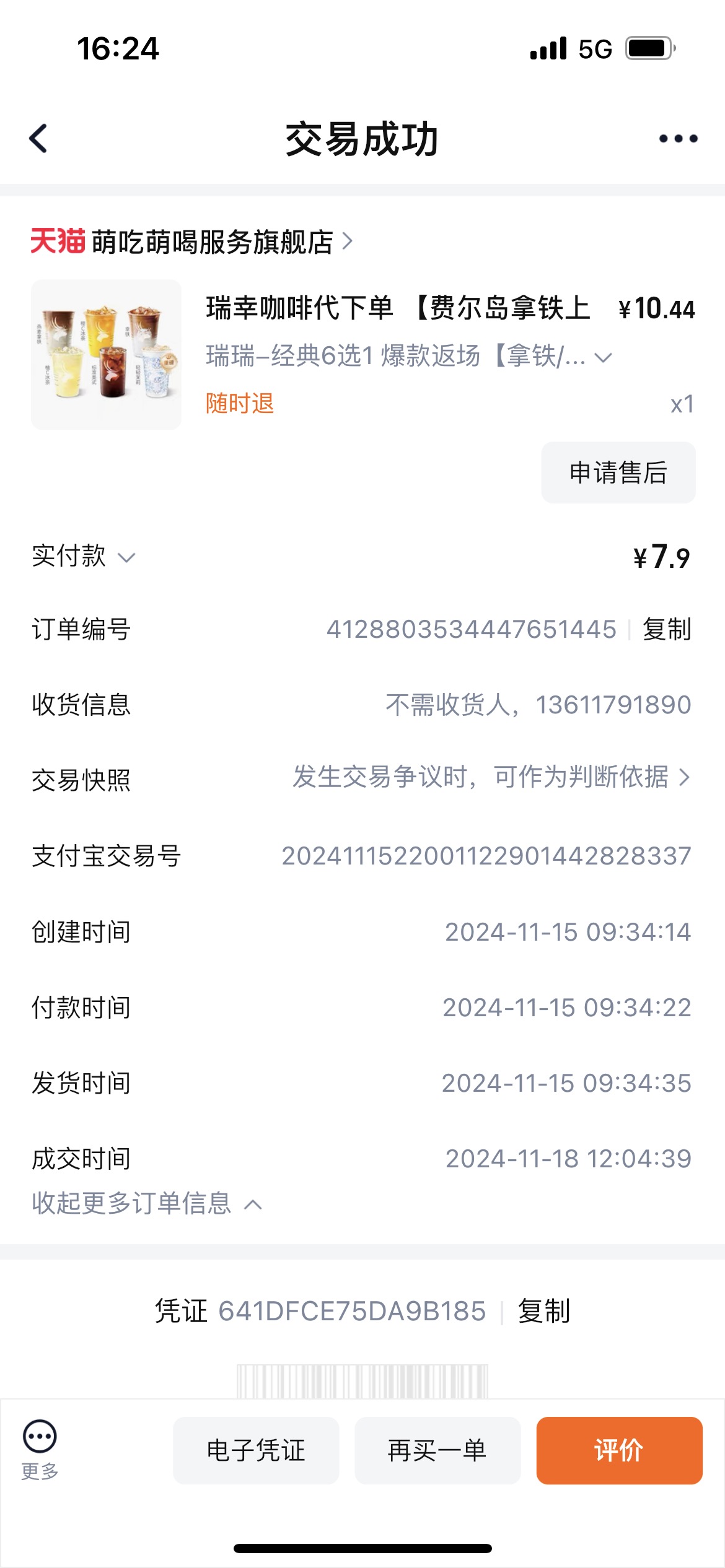This screenshot has width=725, height=1568.
Task: Copy the order number via 复制
Action: [x=667, y=629]
